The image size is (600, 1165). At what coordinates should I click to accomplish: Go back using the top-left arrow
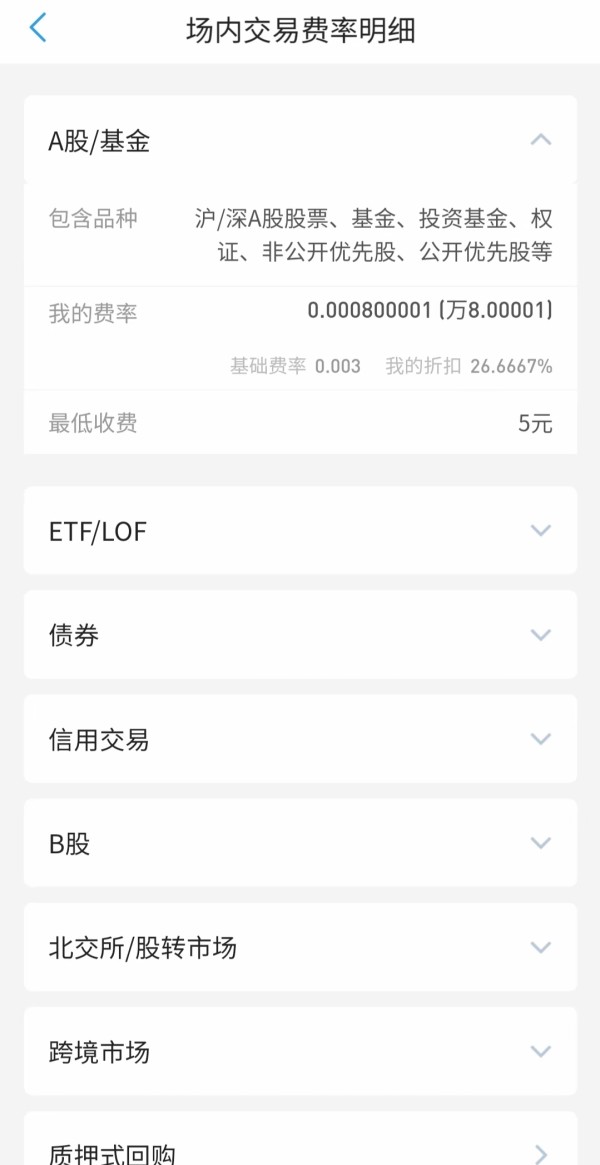pyautogui.click(x=38, y=29)
